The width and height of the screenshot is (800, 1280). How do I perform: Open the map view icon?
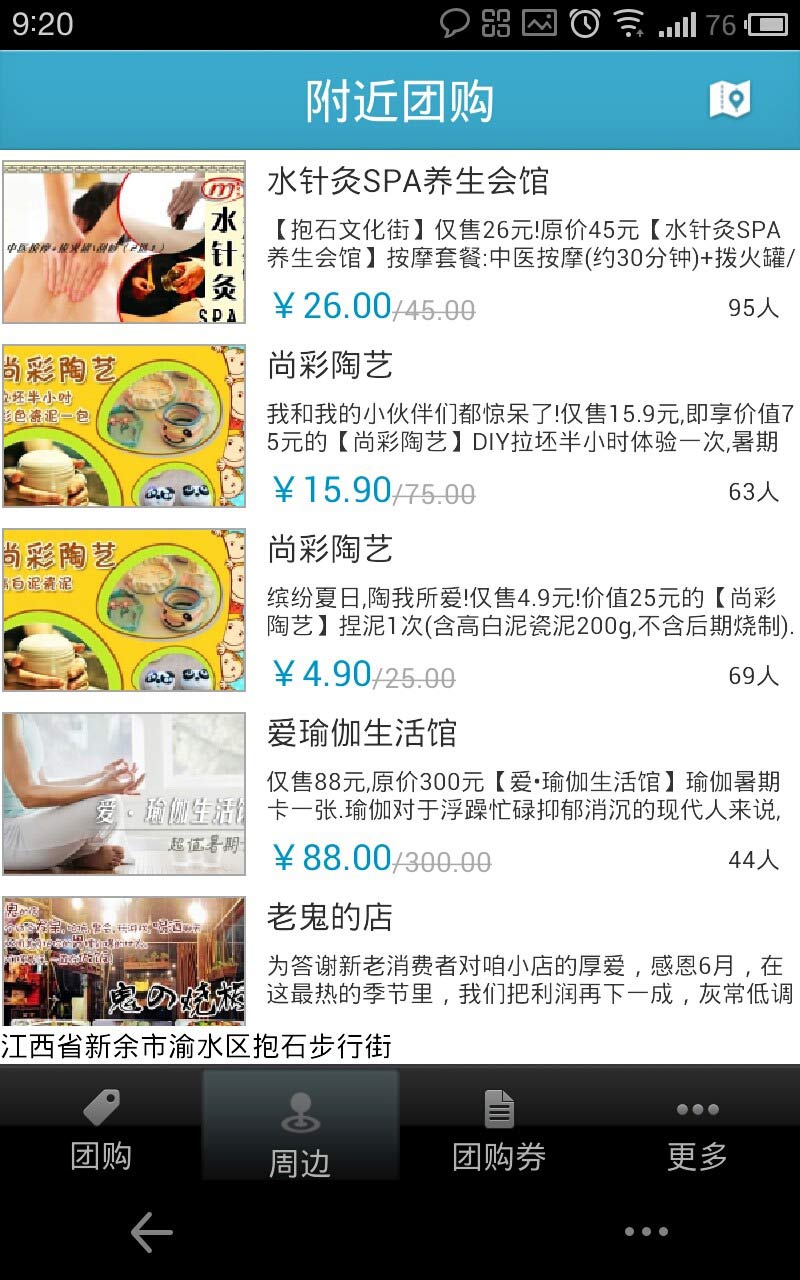730,100
